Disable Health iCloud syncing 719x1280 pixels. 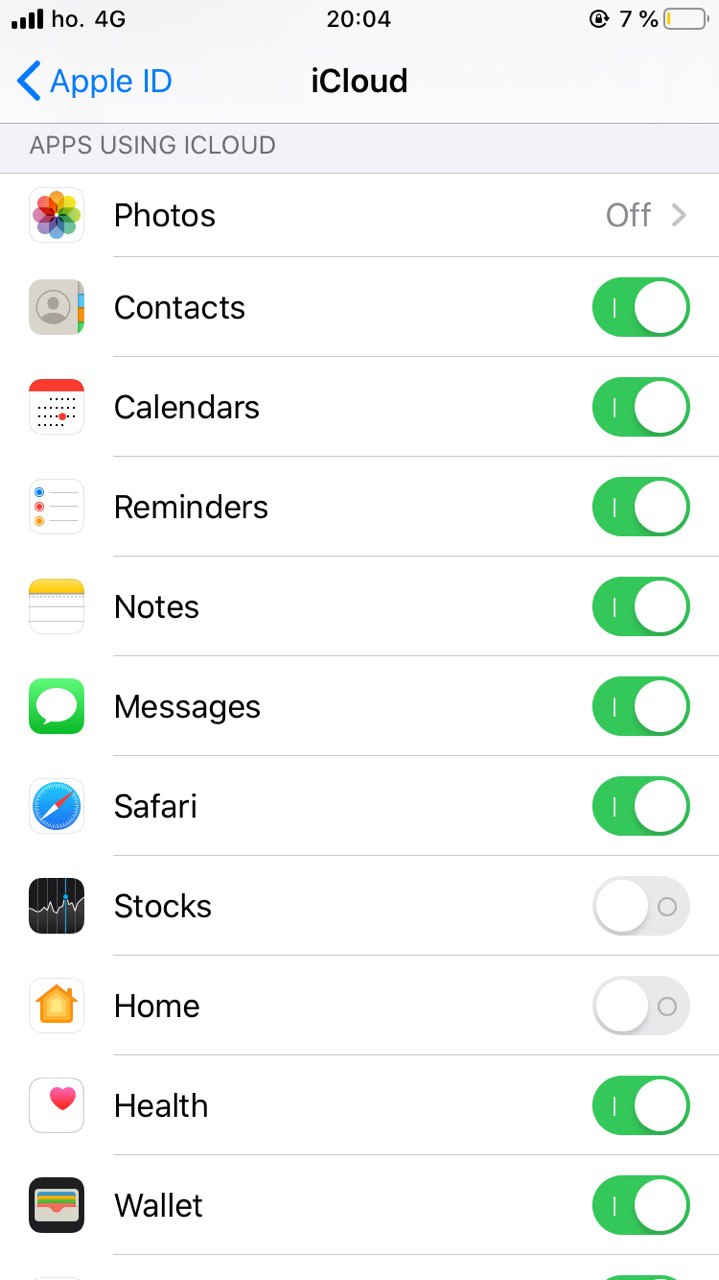(x=641, y=1106)
